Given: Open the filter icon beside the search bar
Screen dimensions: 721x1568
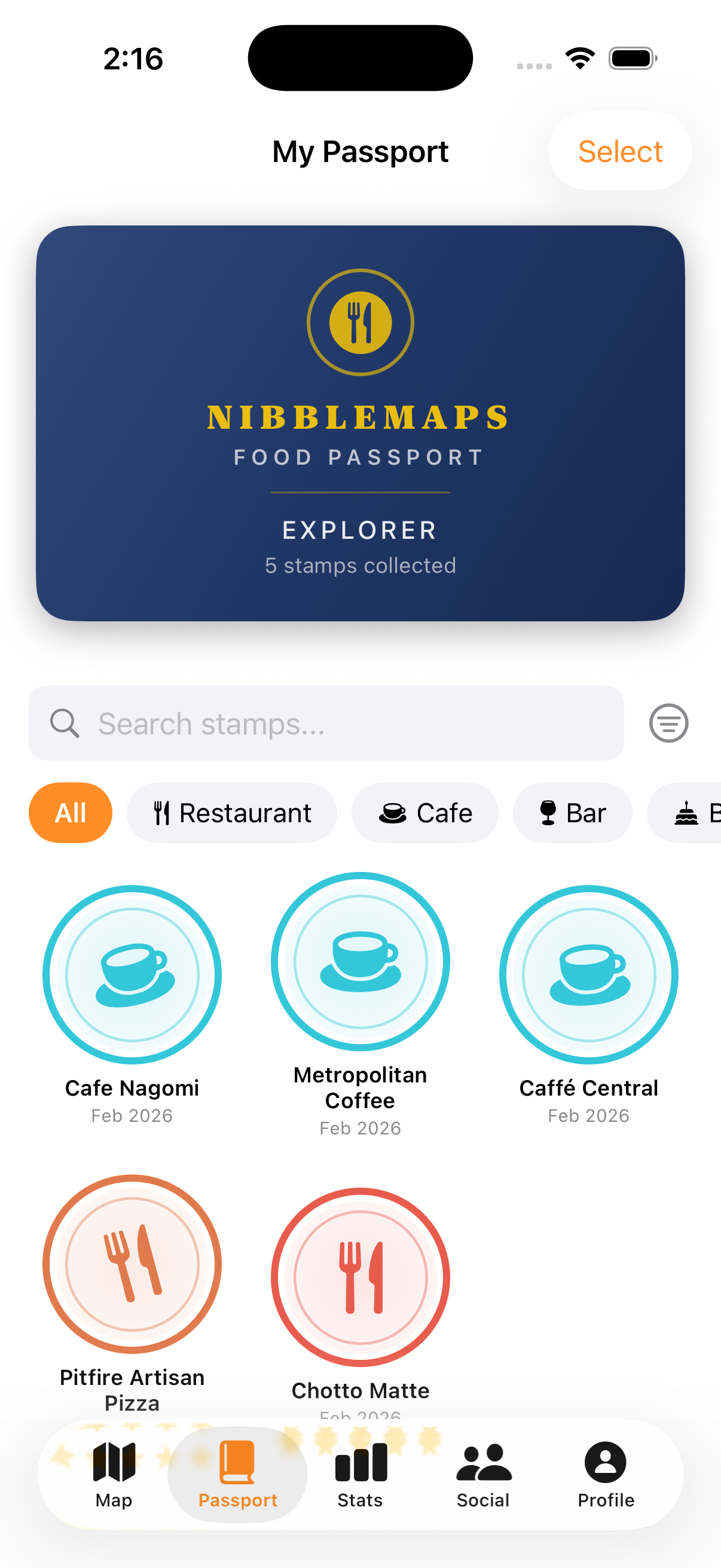Looking at the screenshot, I should (668, 723).
